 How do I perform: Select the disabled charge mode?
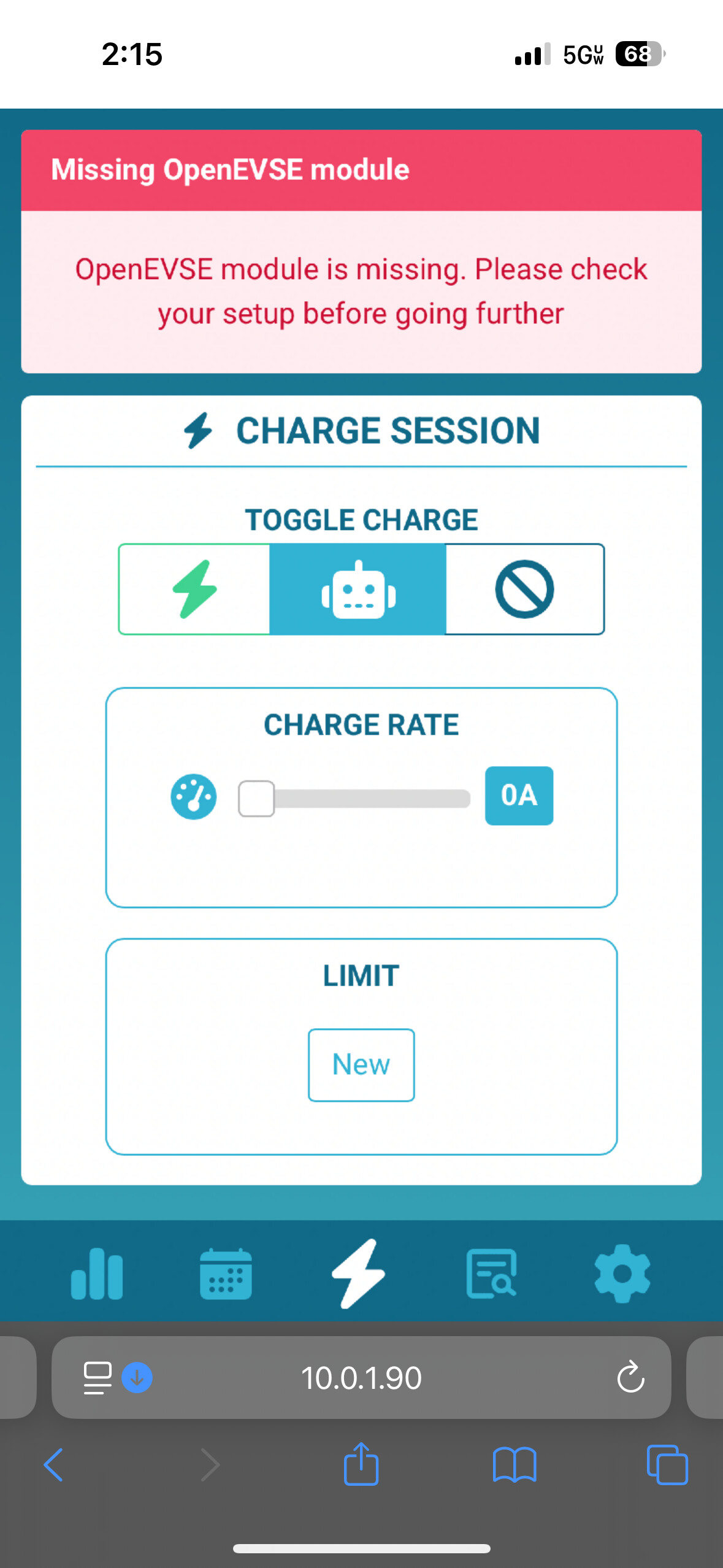525,589
